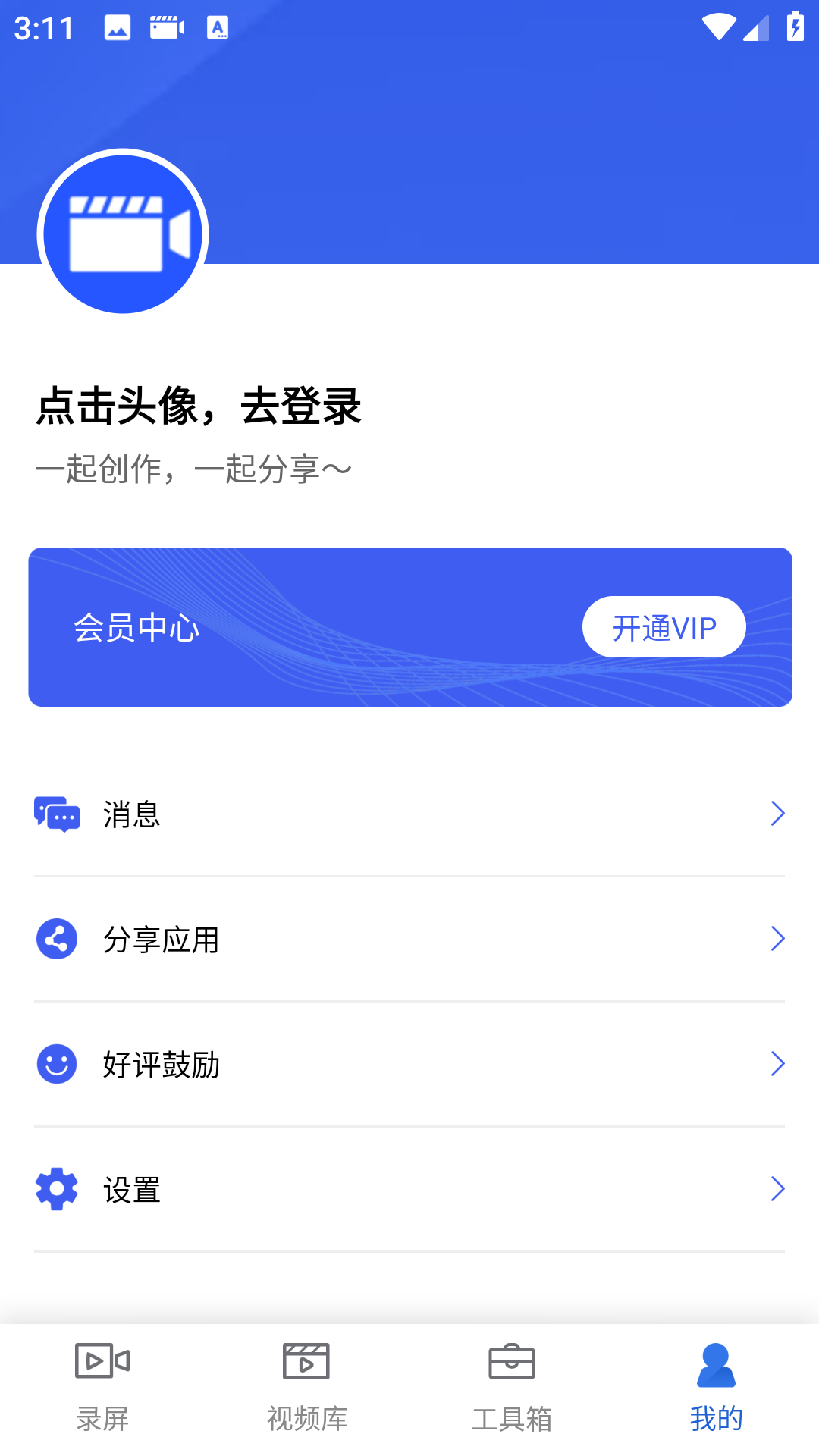Open the 会员中心 membership banner
This screenshot has height=1456, width=819.
pyautogui.click(x=409, y=627)
